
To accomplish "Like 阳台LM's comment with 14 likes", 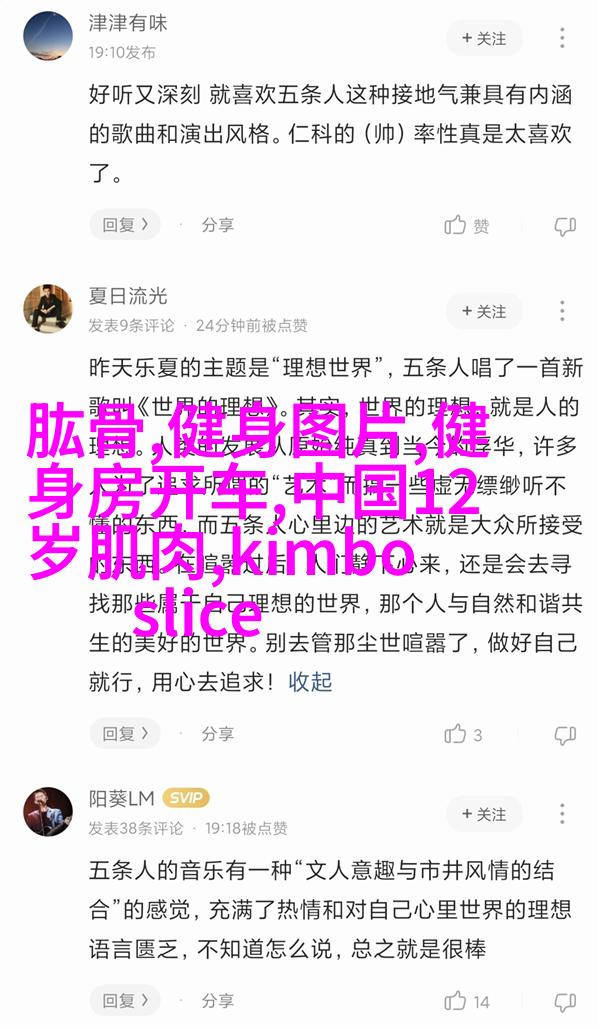I will pos(467,1000).
